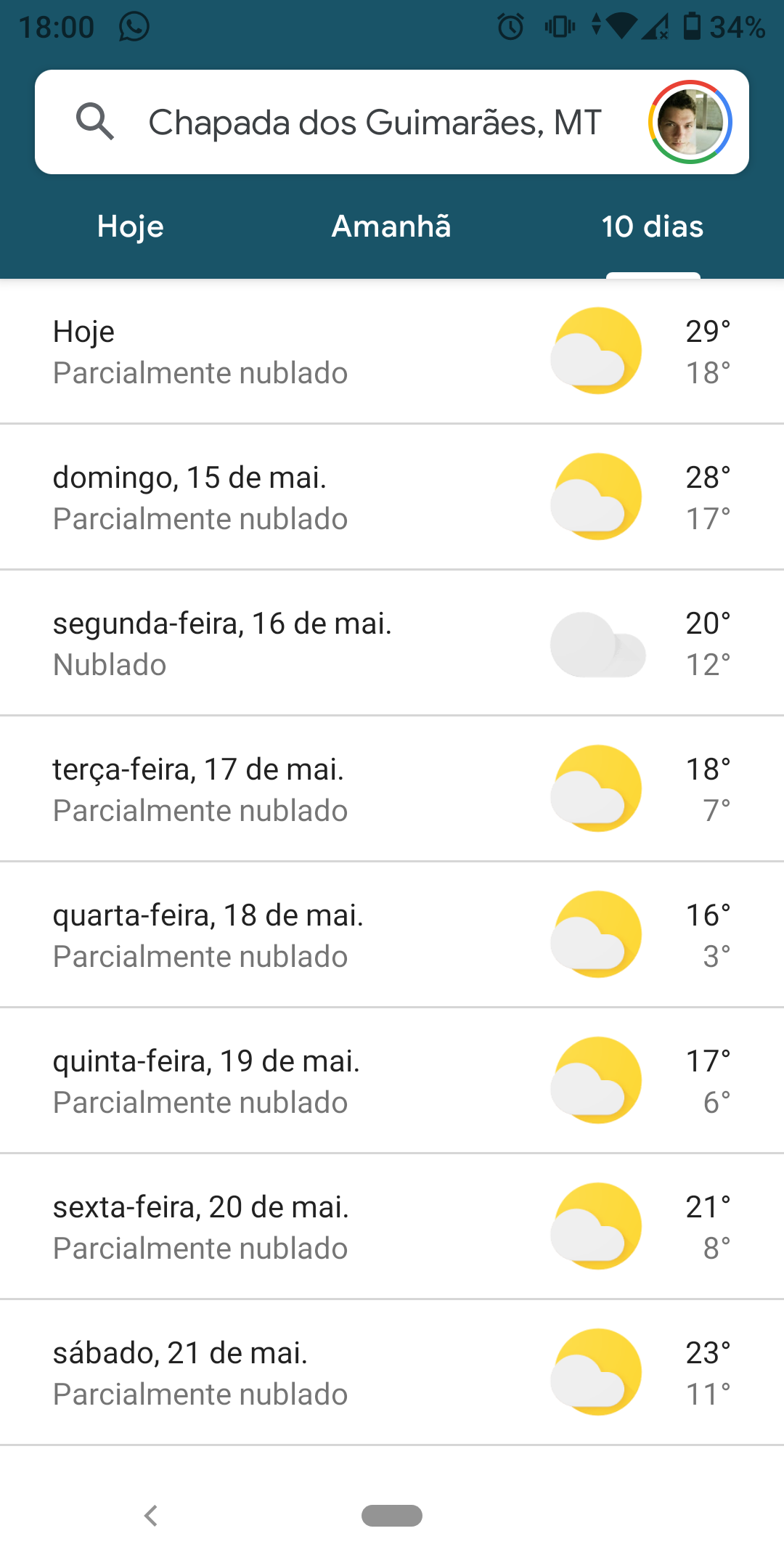
Task: Expand sexta-feira, 20 de mai. forecast
Action: tap(392, 1227)
